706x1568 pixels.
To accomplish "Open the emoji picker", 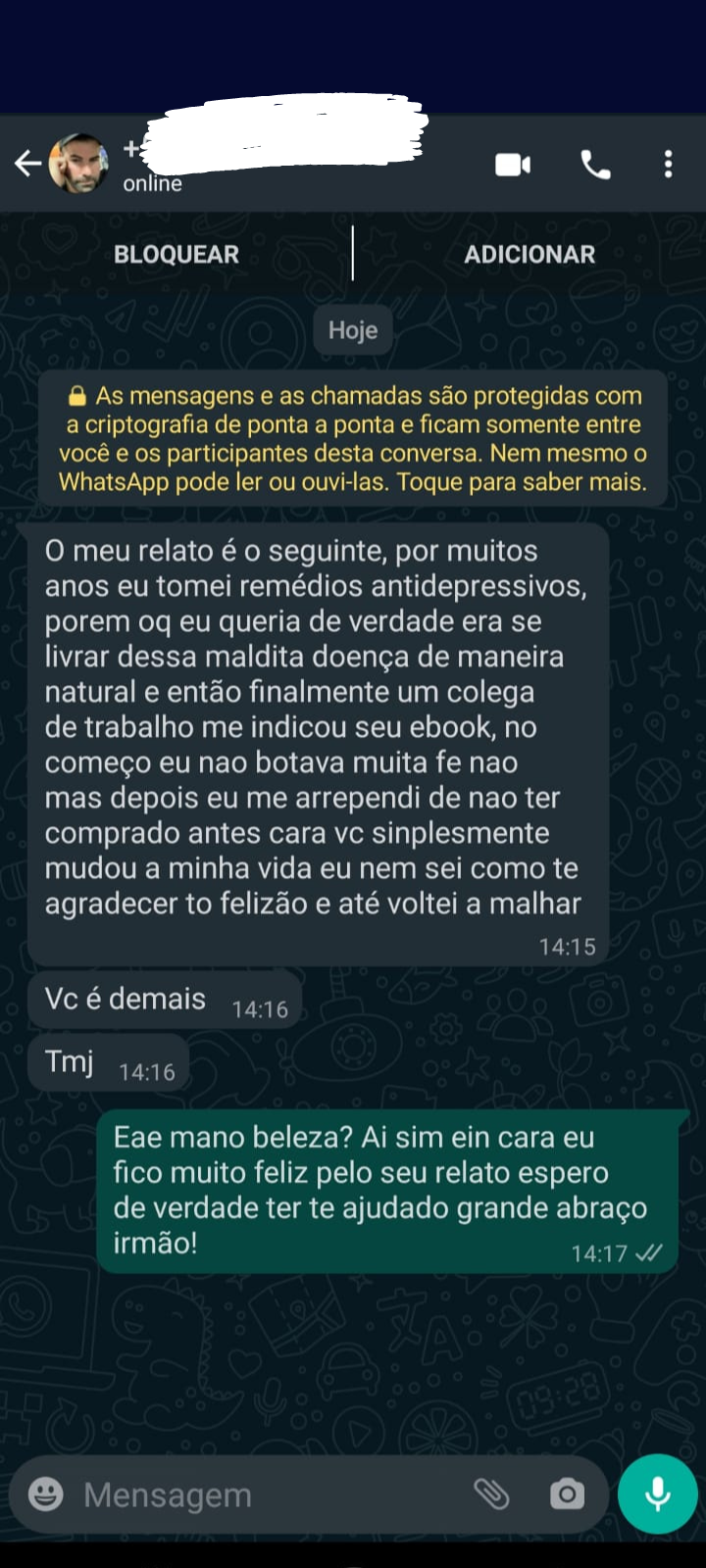I will [x=45, y=1494].
